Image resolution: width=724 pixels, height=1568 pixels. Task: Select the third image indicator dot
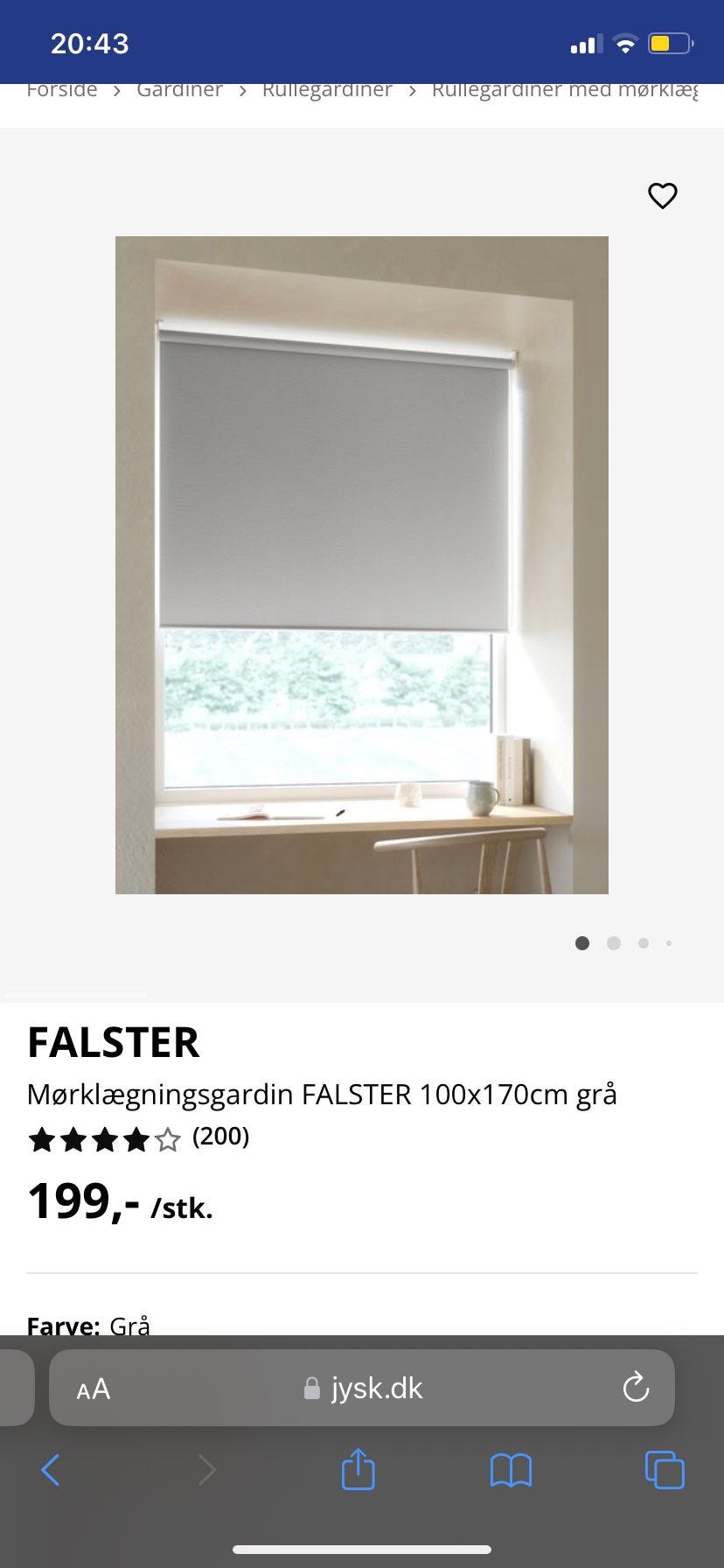tap(644, 943)
